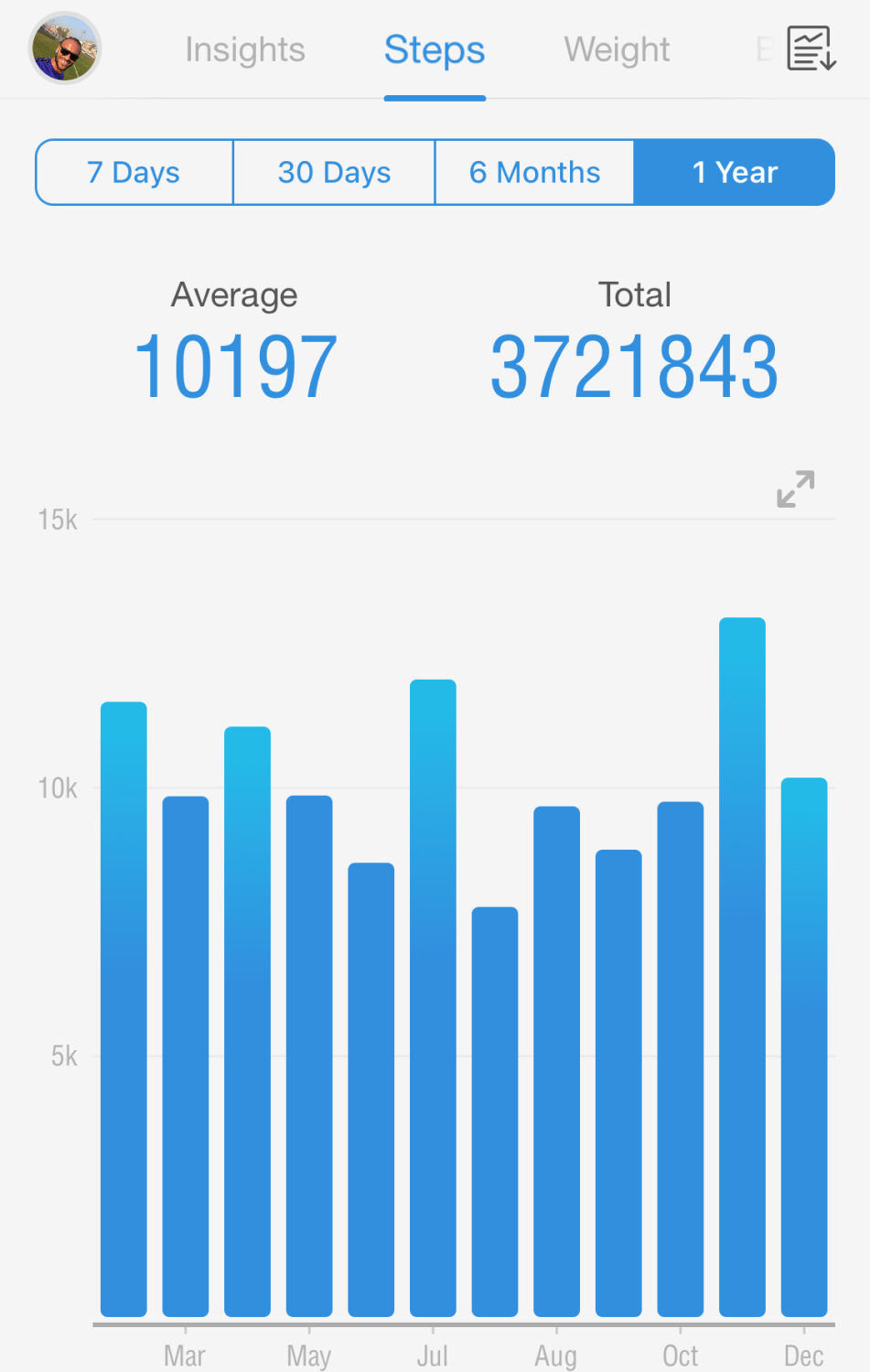Select the 30 Days range
This screenshot has width=870, height=1372.
pyautogui.click(x=334, y=172)
